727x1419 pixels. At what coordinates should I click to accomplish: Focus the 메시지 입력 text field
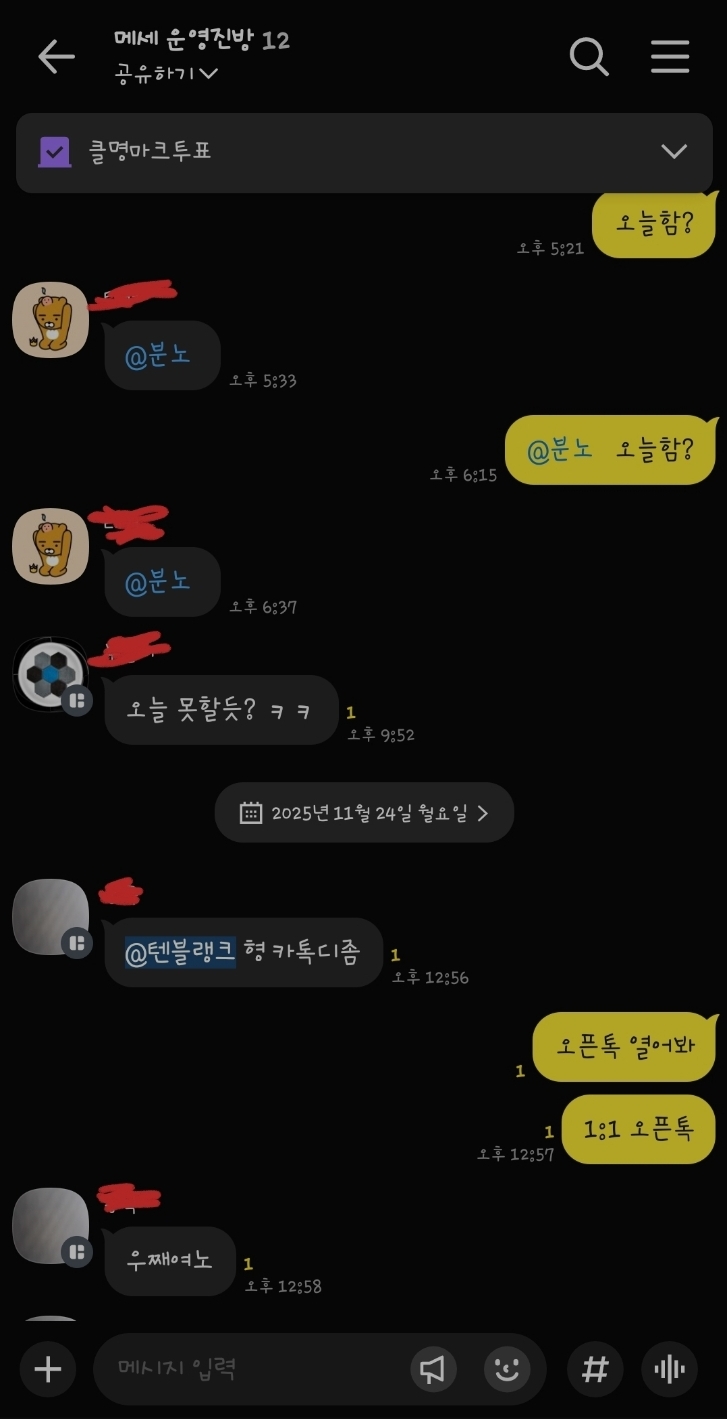click(x=250, y=1369)
